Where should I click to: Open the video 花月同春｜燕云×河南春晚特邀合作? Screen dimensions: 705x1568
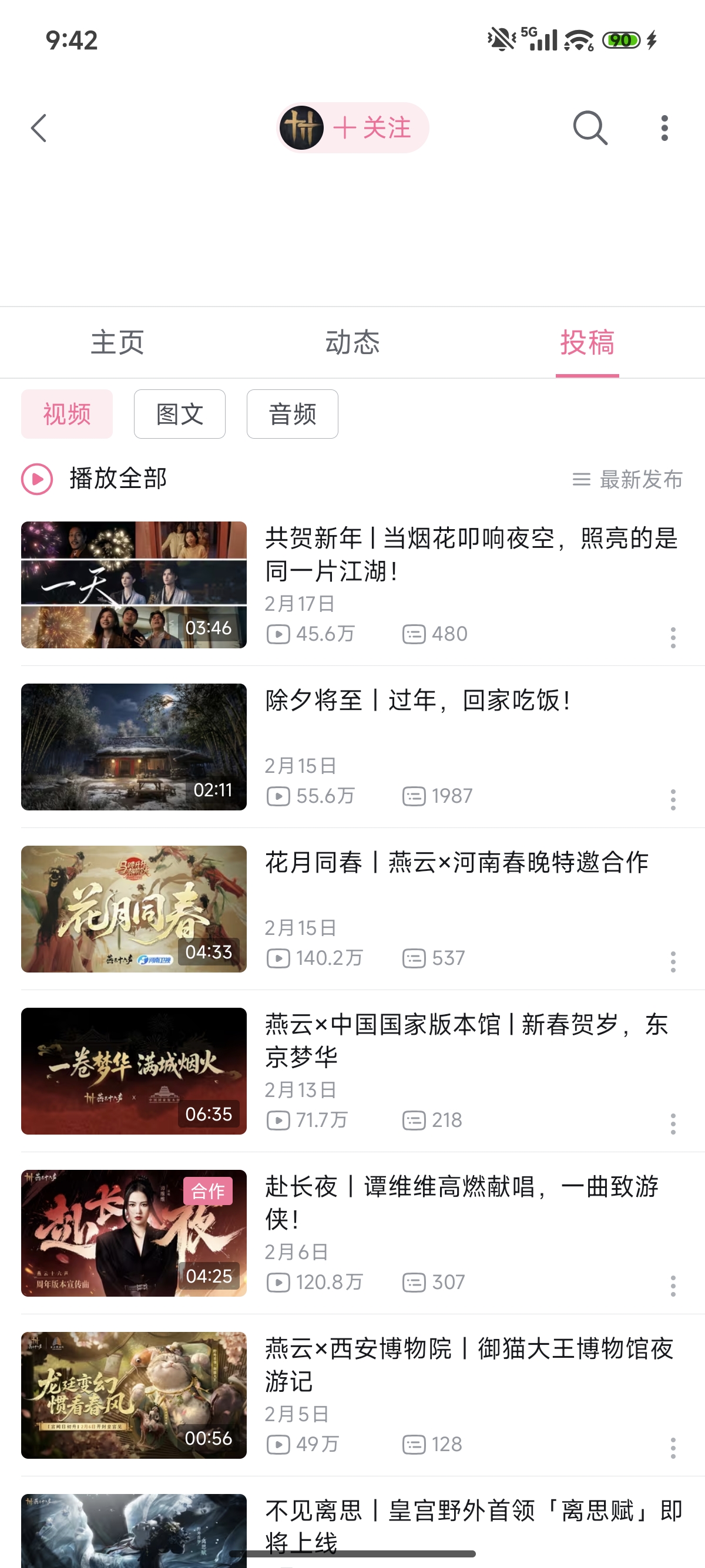point(456,863)
